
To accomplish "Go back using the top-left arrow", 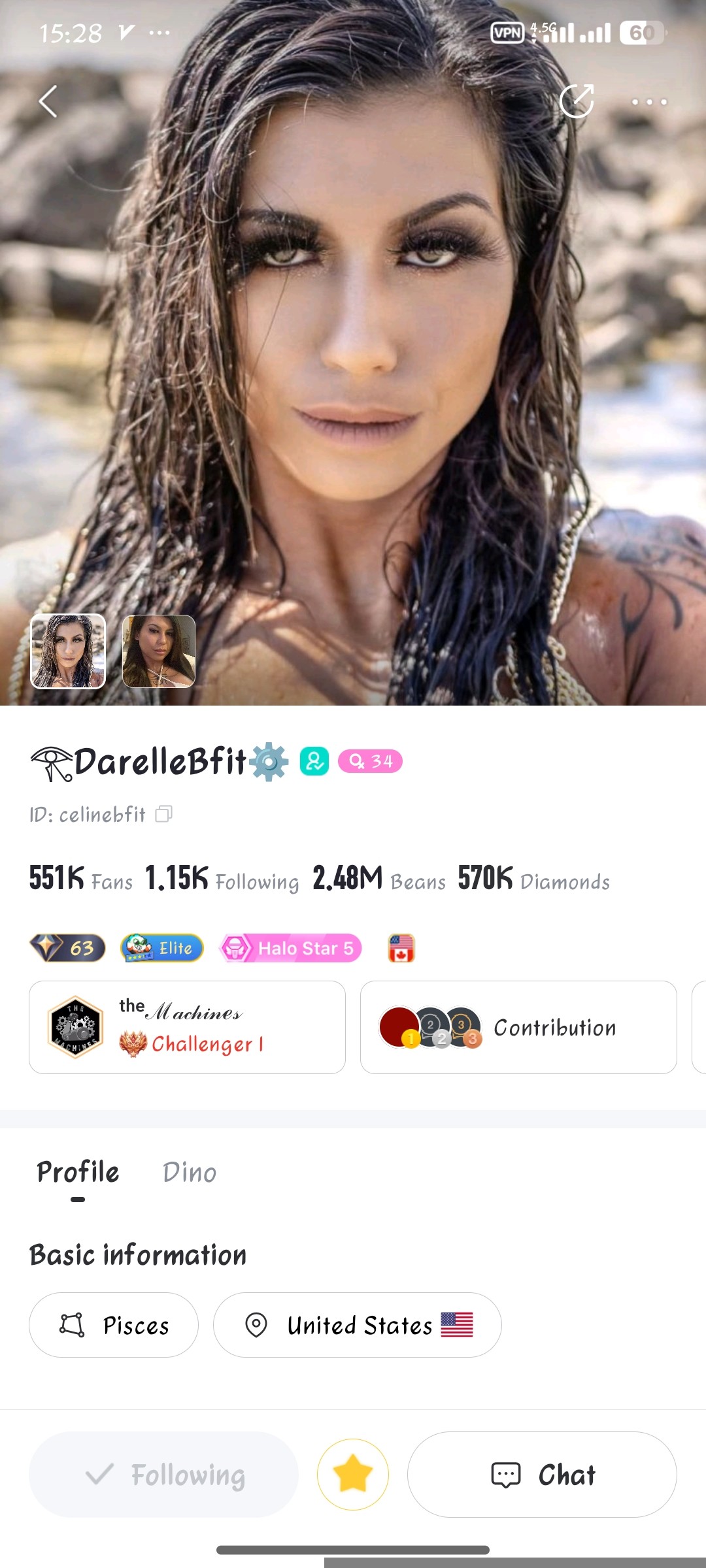I will tap(48, 102).
